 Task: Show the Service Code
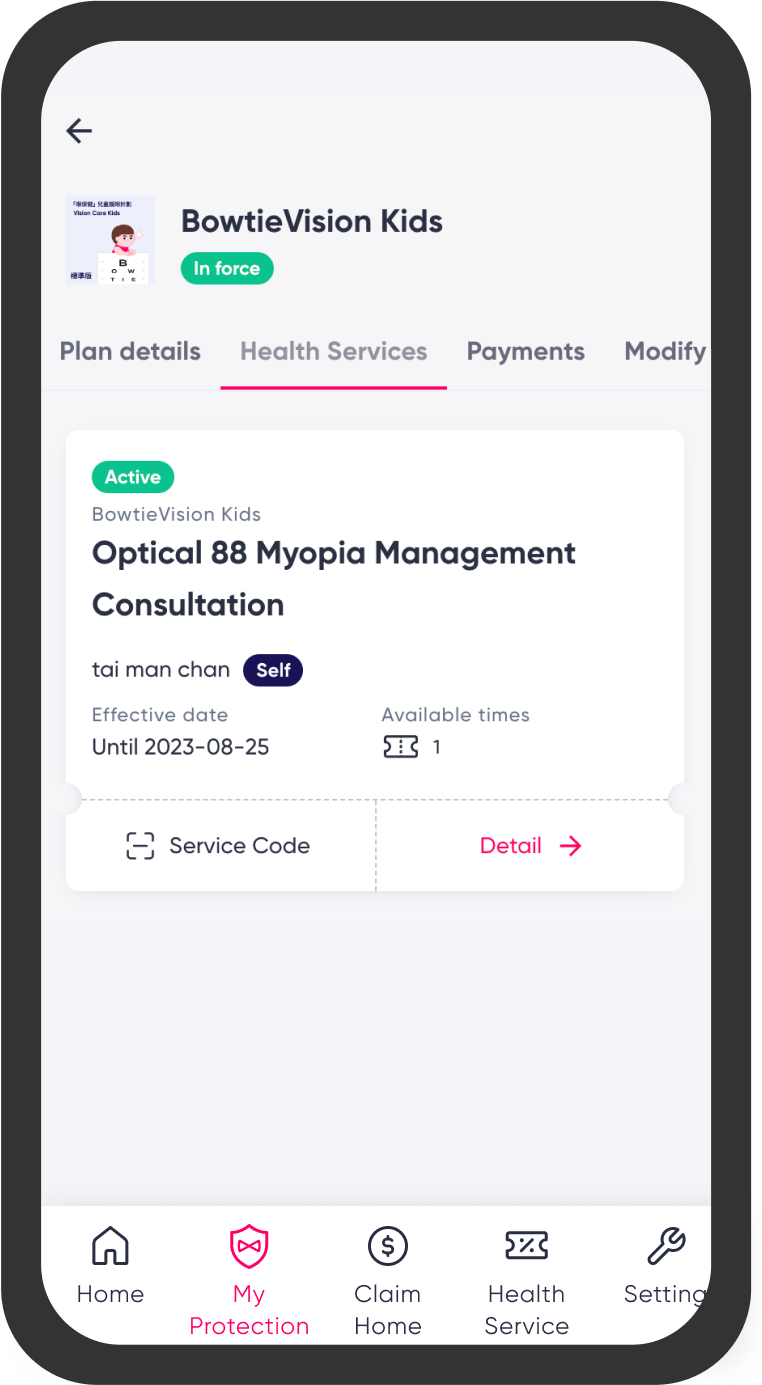(x=219, y=846)
